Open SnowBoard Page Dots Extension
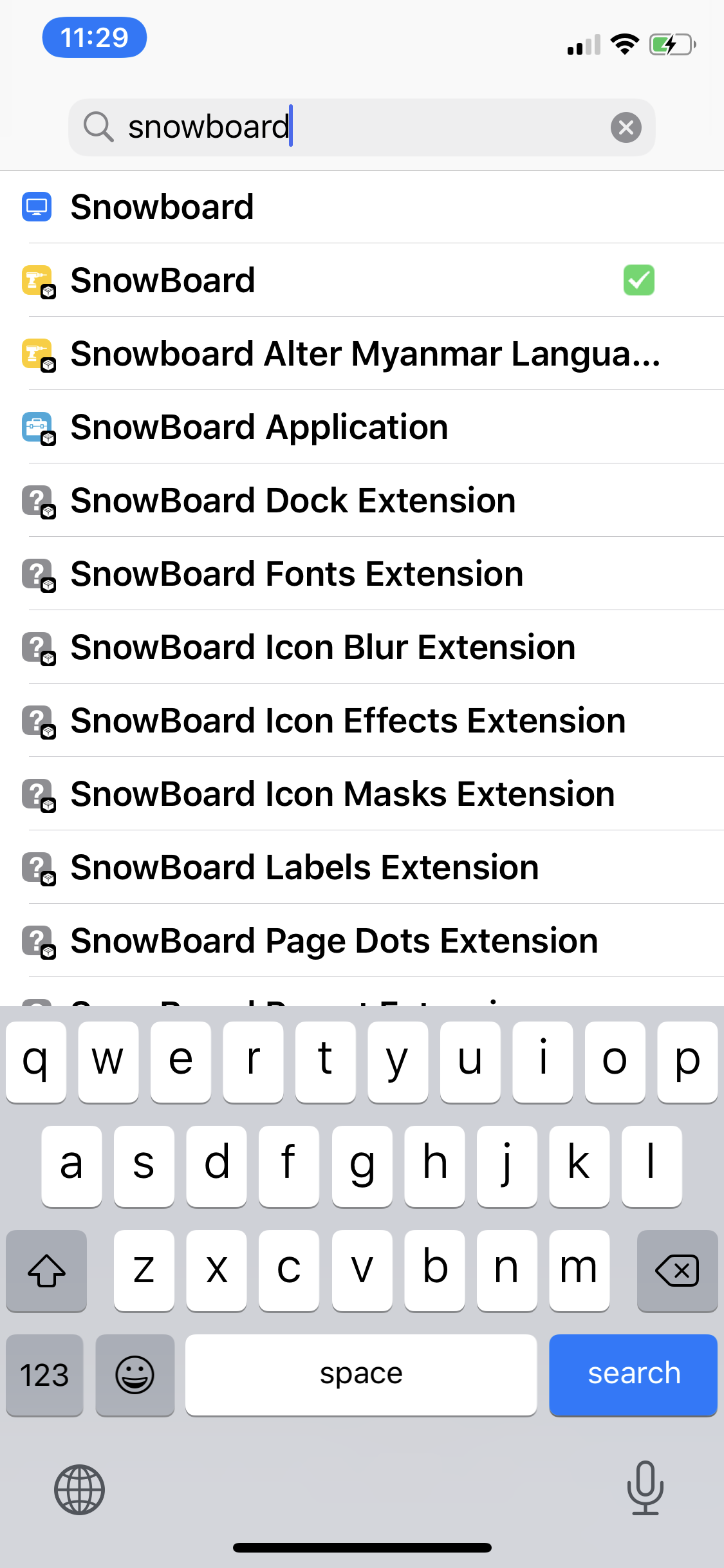The image size is (724, 1568). (362, 940)
